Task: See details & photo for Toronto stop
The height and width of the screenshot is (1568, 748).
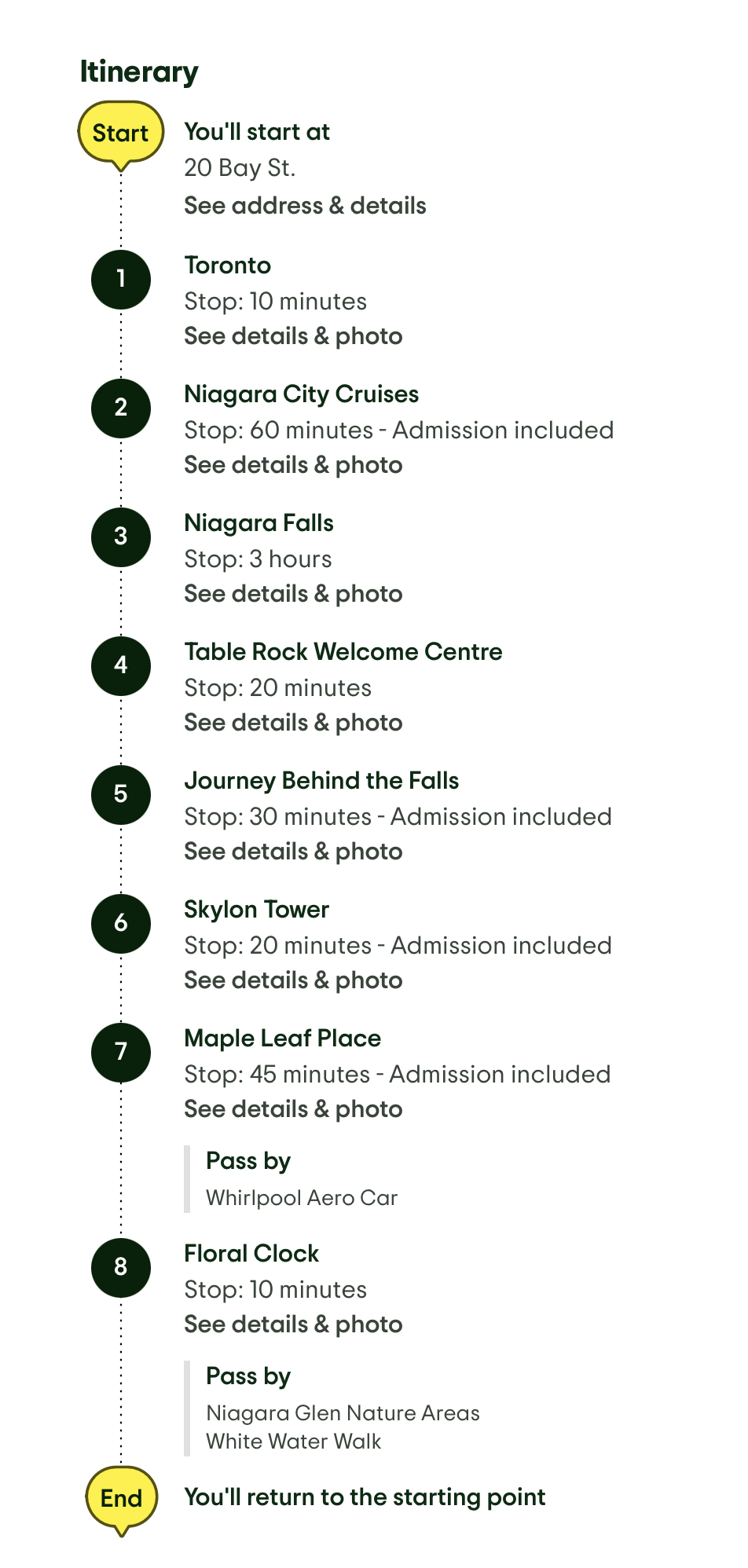Action: click(x=293, y=336)
